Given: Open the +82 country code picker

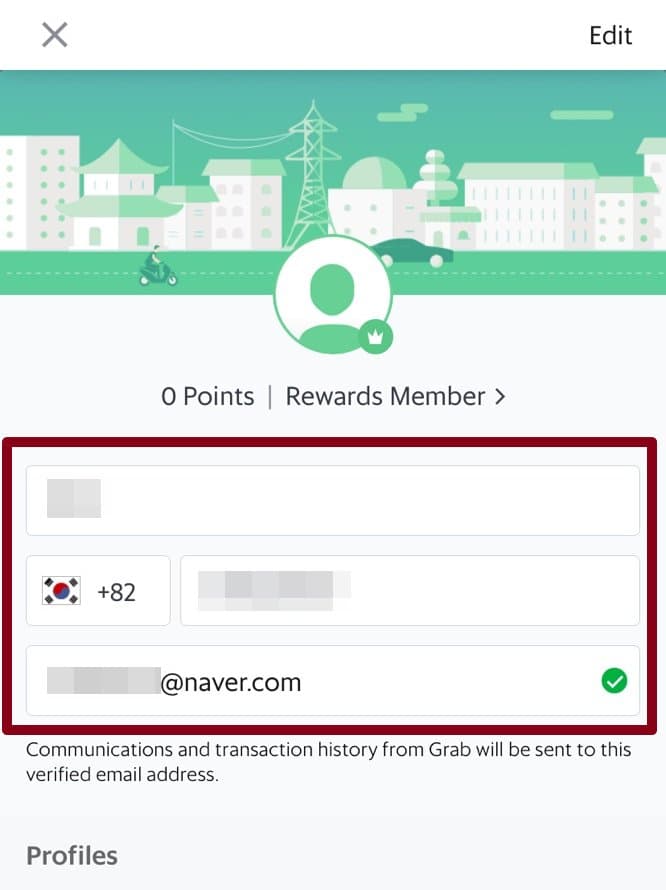Looking at the screenshot, I should coord(98,591).
